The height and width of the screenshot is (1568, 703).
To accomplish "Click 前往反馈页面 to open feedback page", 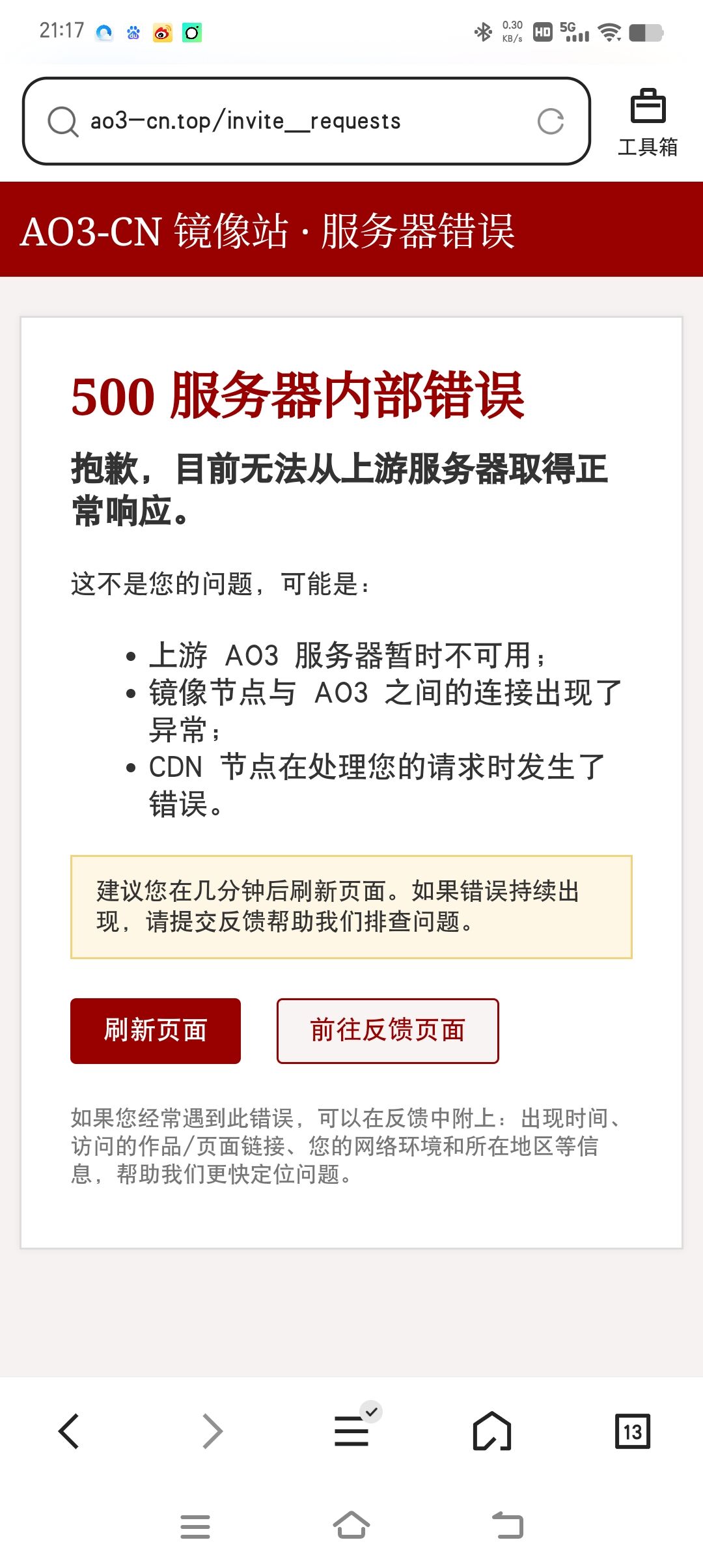I will click(387, 1031).
